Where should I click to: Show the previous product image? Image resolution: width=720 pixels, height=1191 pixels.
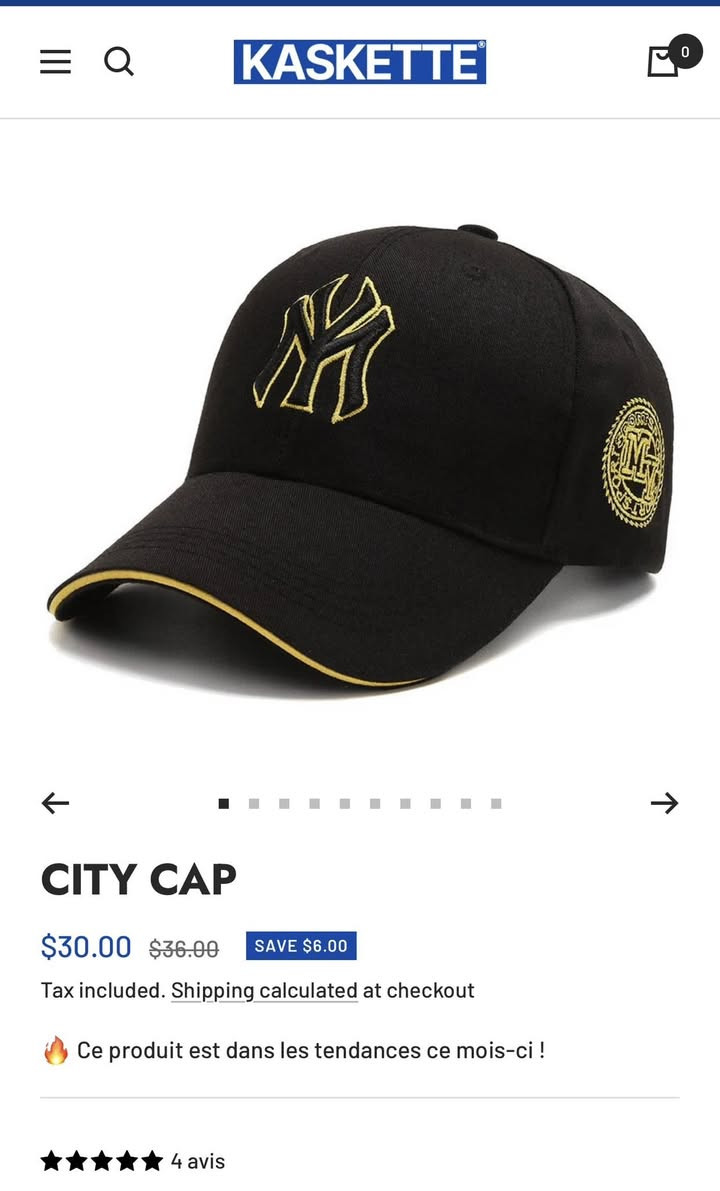[55, 803]
